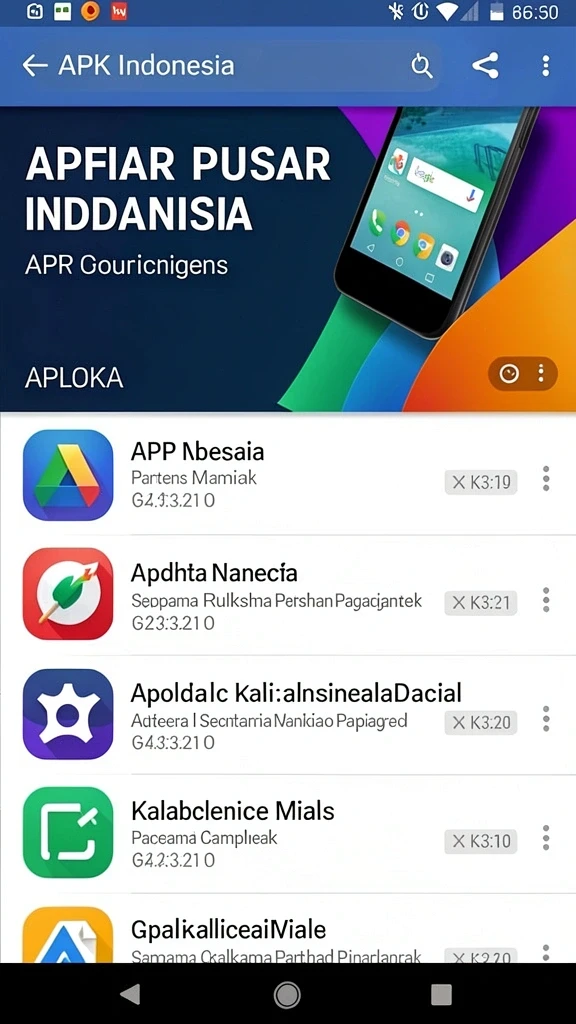
Task: Tap the X K3:21 chip
Action: pos(481,602)
